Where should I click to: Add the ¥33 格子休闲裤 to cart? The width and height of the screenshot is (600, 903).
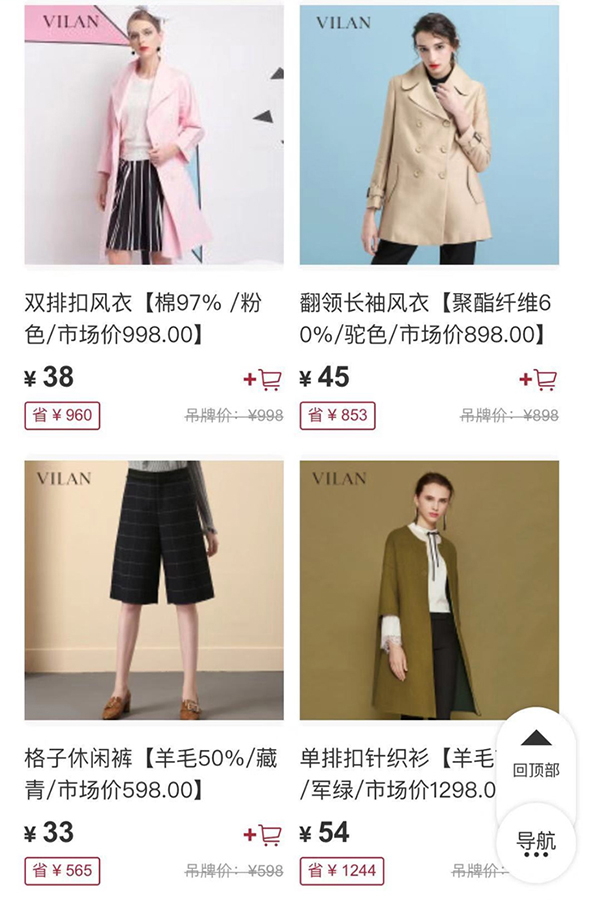point(262,835)
